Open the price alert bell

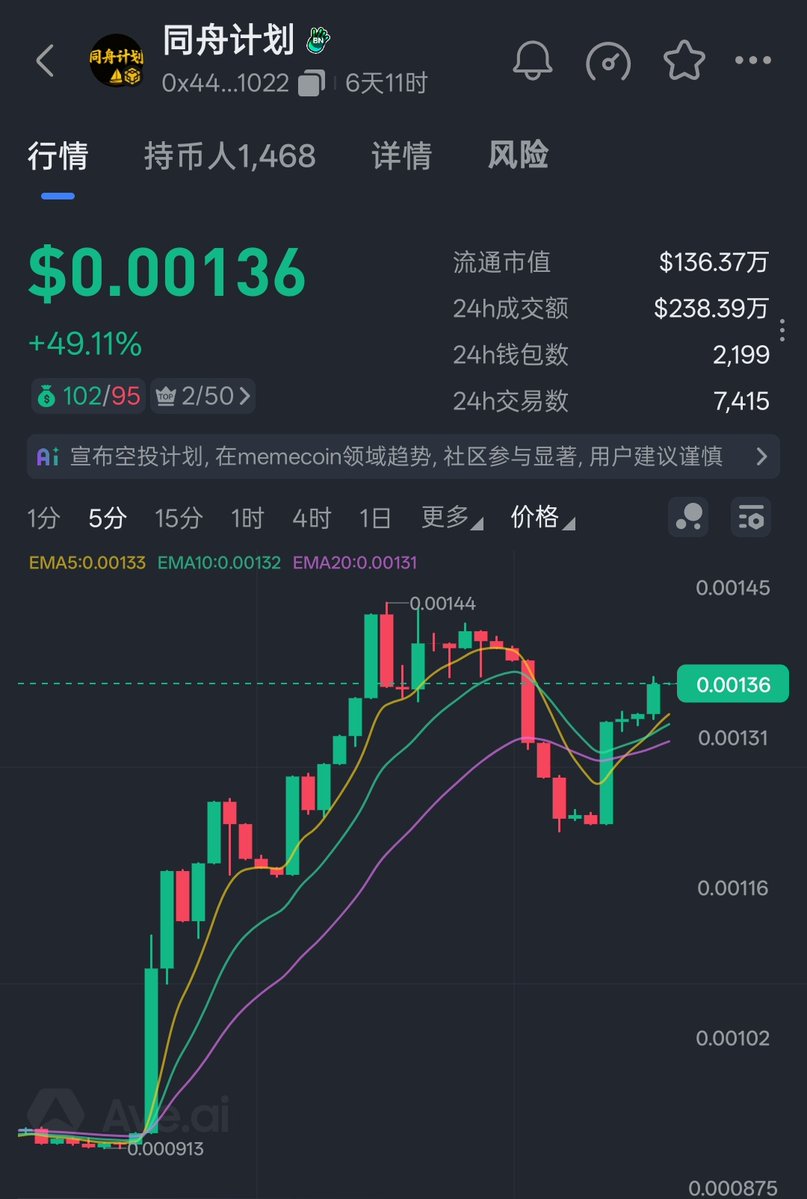click(532, 61)
